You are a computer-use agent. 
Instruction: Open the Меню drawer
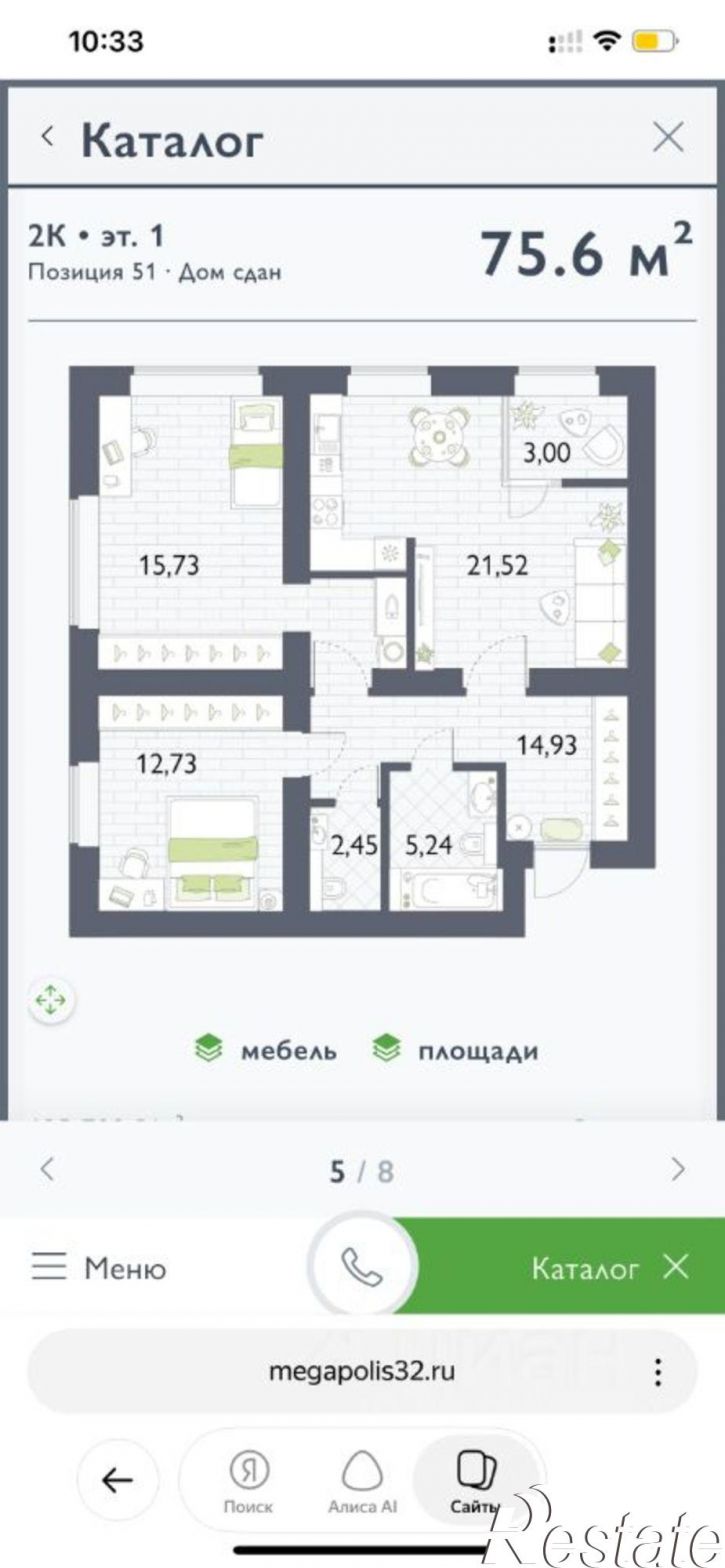99,1269
